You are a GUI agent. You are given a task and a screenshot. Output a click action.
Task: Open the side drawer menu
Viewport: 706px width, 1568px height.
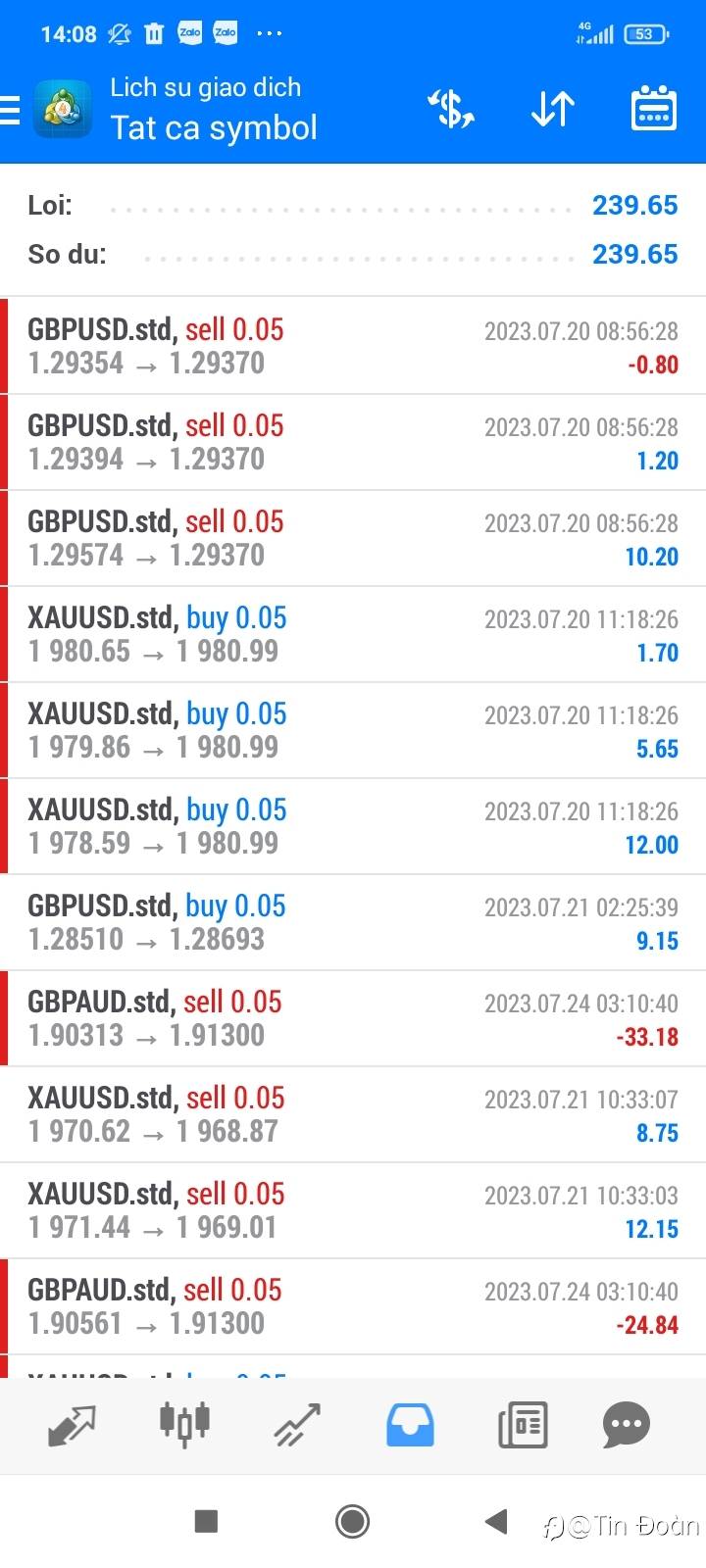[x=12, y=109]
